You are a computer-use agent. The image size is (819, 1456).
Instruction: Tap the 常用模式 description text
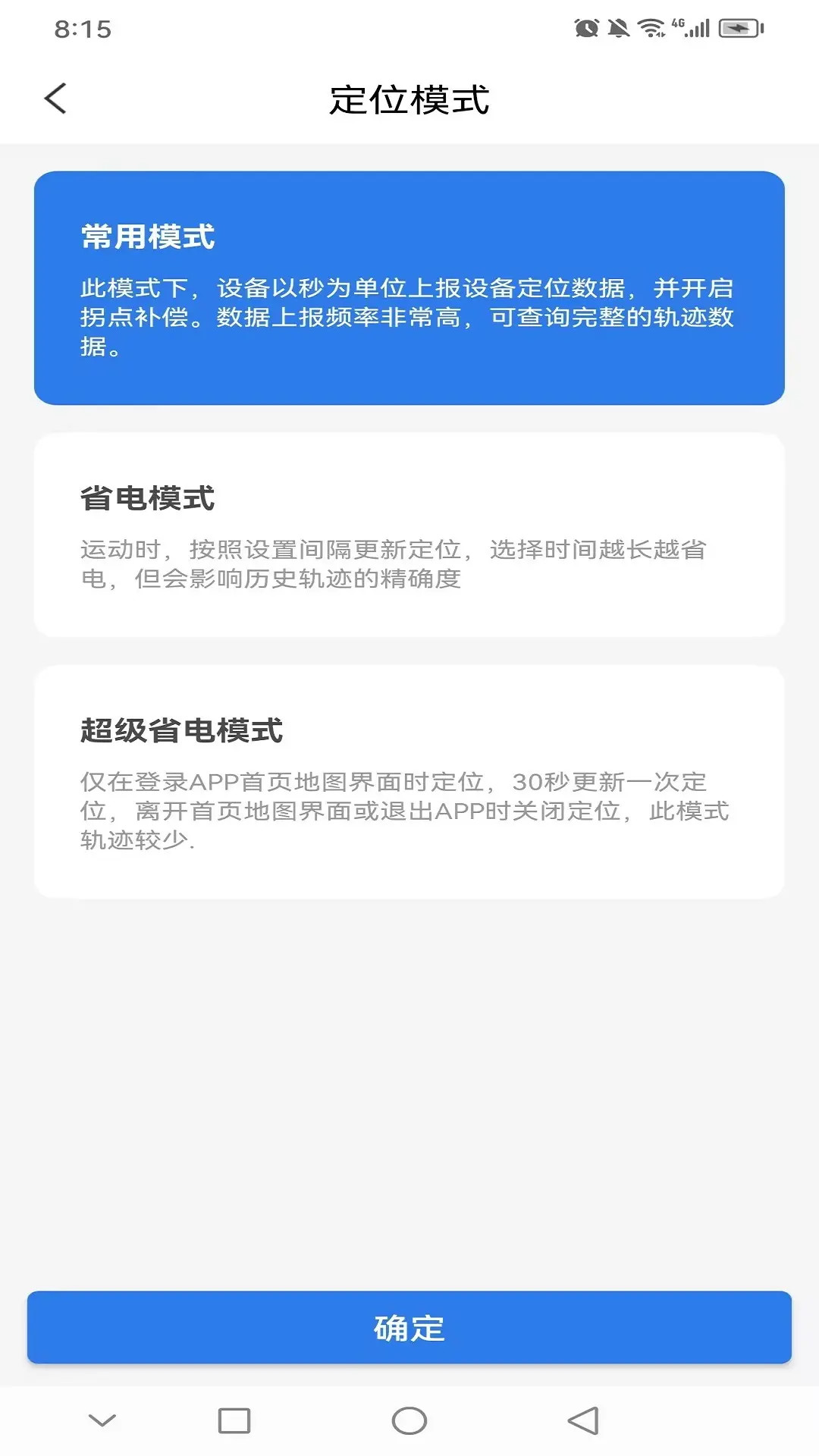pos(409,317)
